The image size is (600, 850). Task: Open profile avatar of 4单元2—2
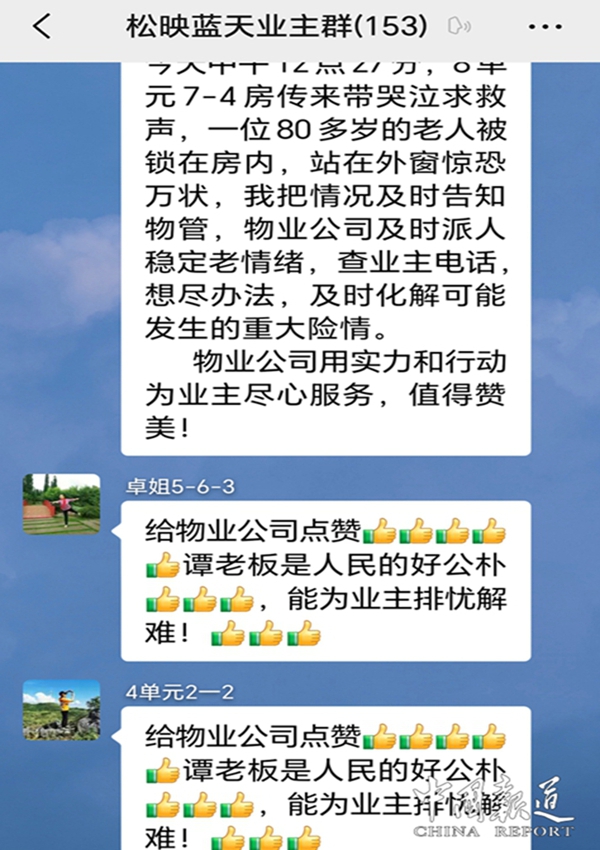coord(61,710)
